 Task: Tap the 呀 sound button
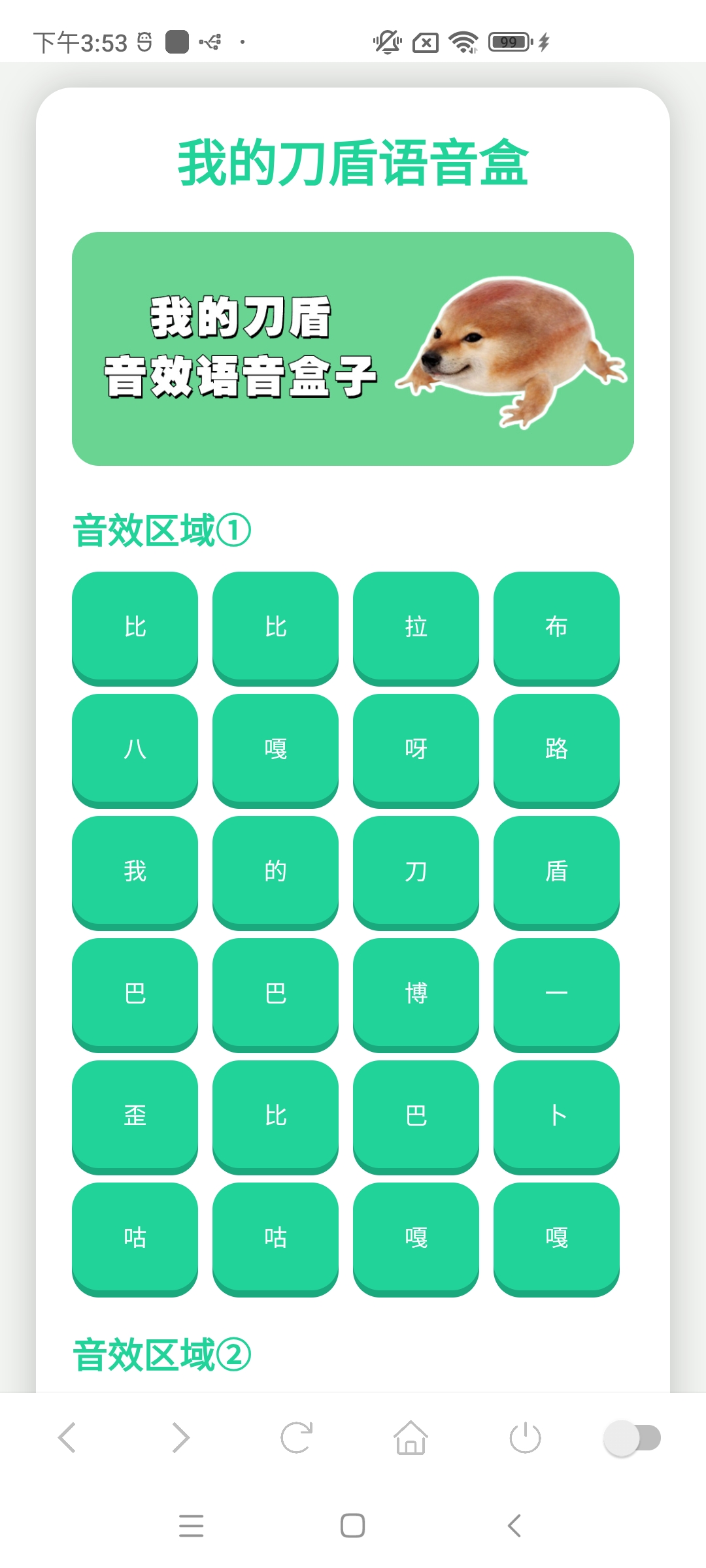(416, 748)
